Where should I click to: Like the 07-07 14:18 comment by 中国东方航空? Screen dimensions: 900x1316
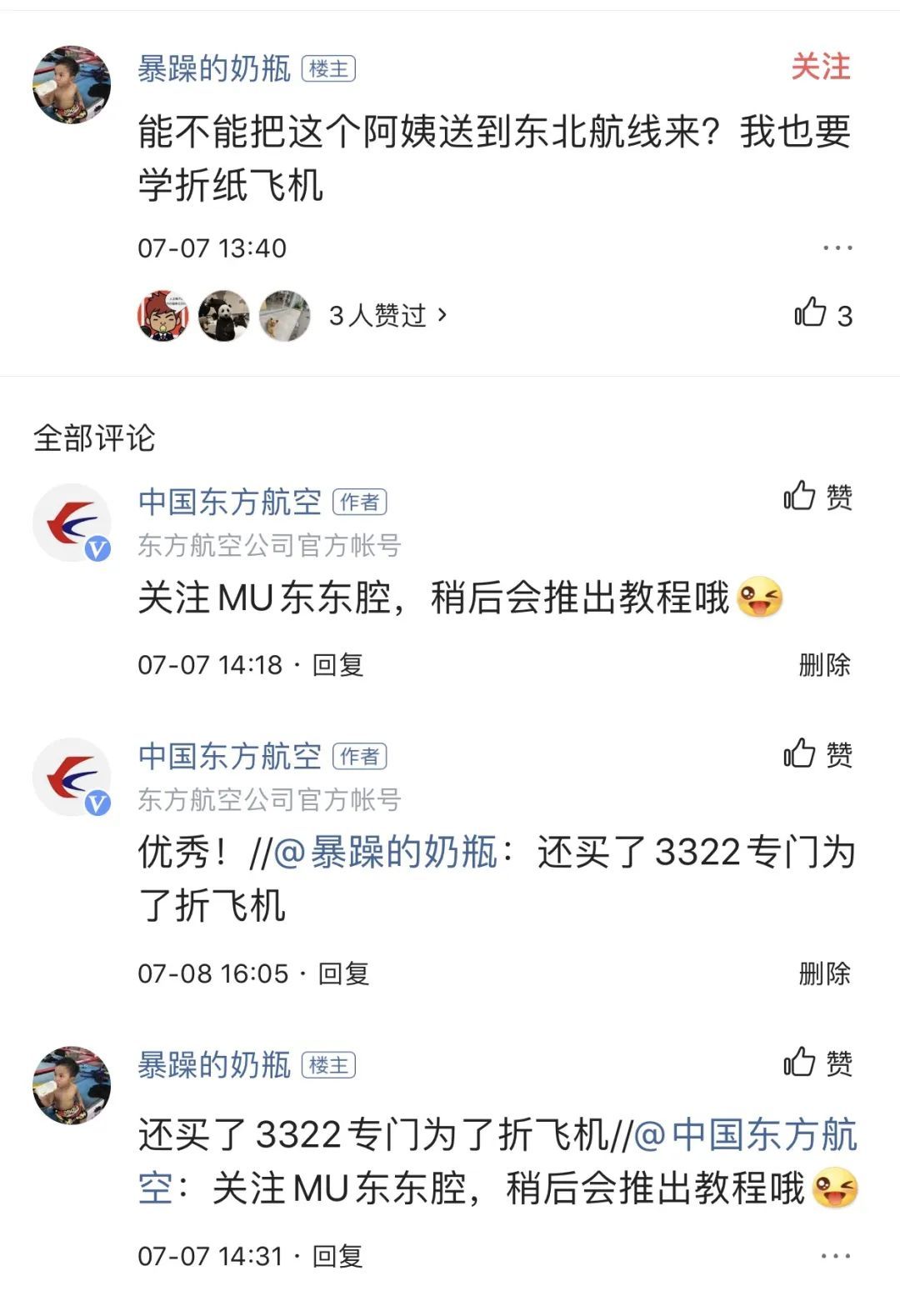coord(817,497)
